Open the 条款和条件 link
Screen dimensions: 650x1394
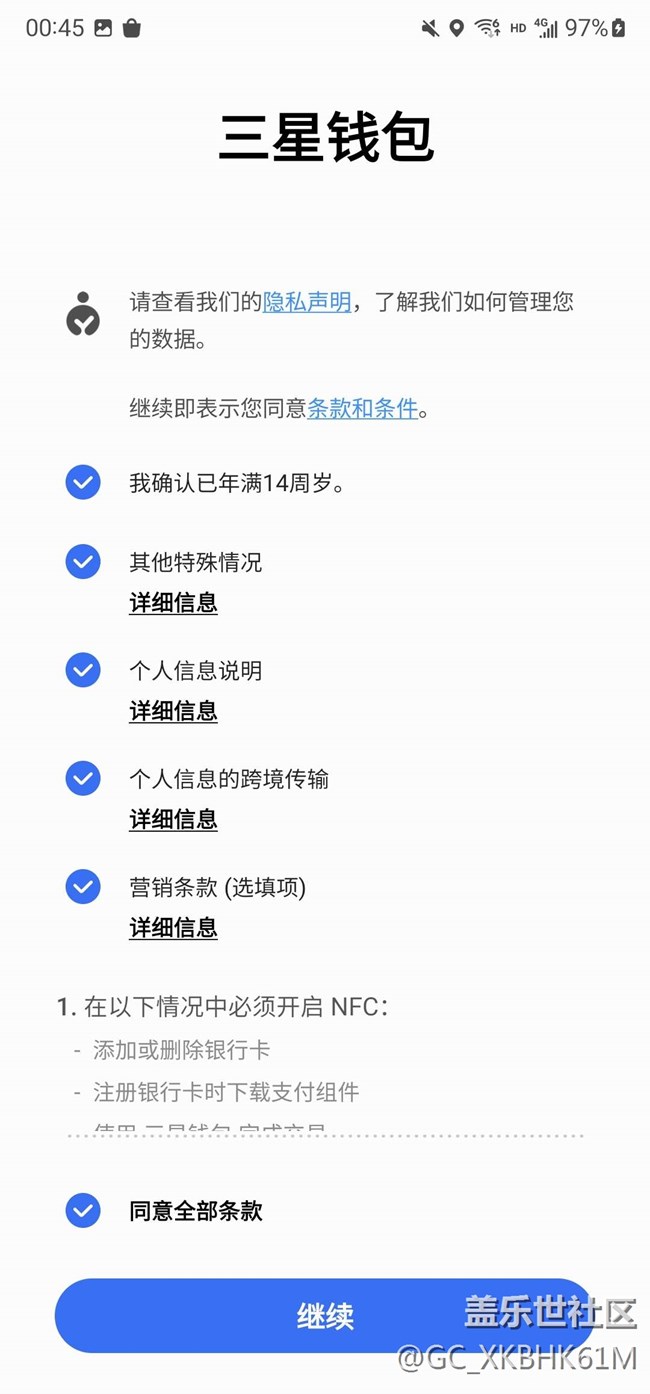362,408
